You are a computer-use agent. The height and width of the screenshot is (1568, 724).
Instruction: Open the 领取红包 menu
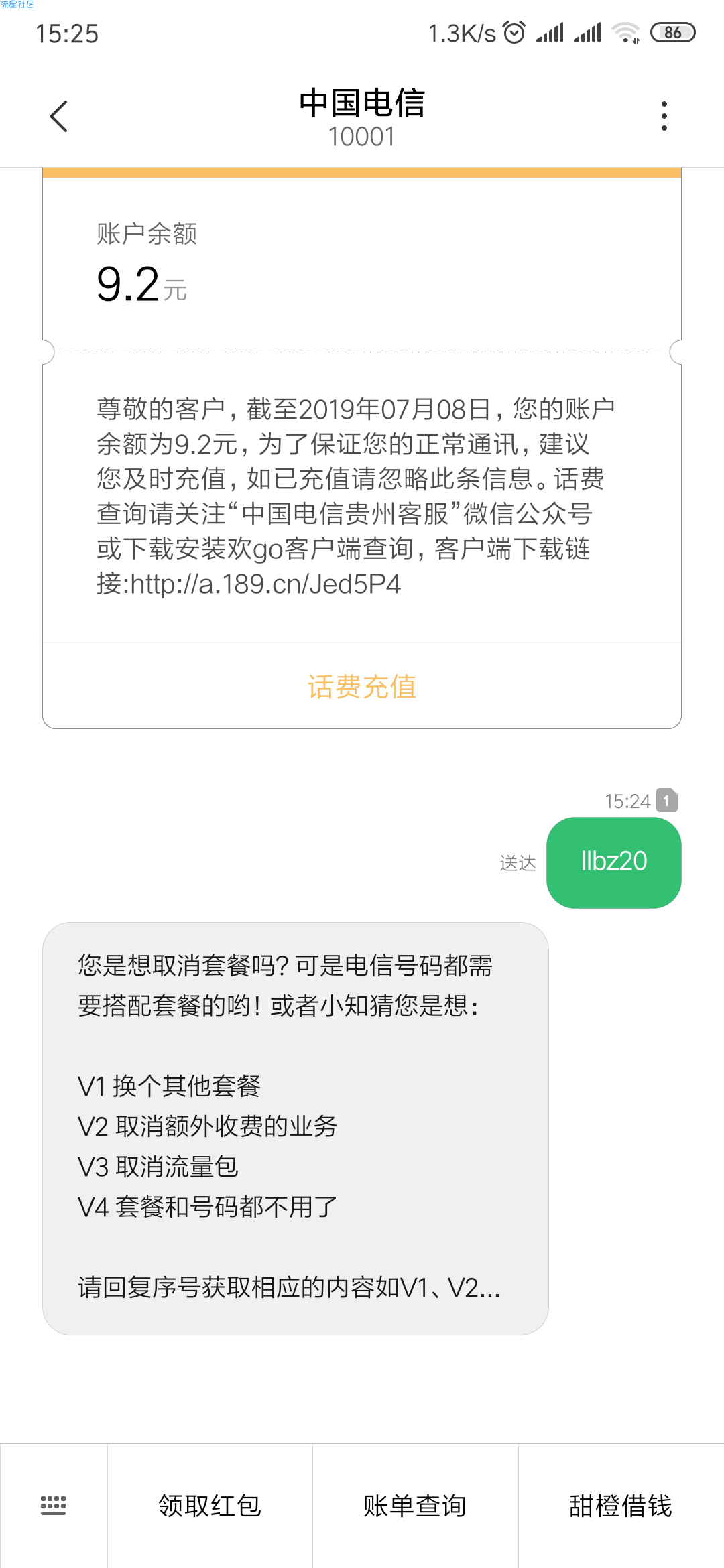(210, 1505)
